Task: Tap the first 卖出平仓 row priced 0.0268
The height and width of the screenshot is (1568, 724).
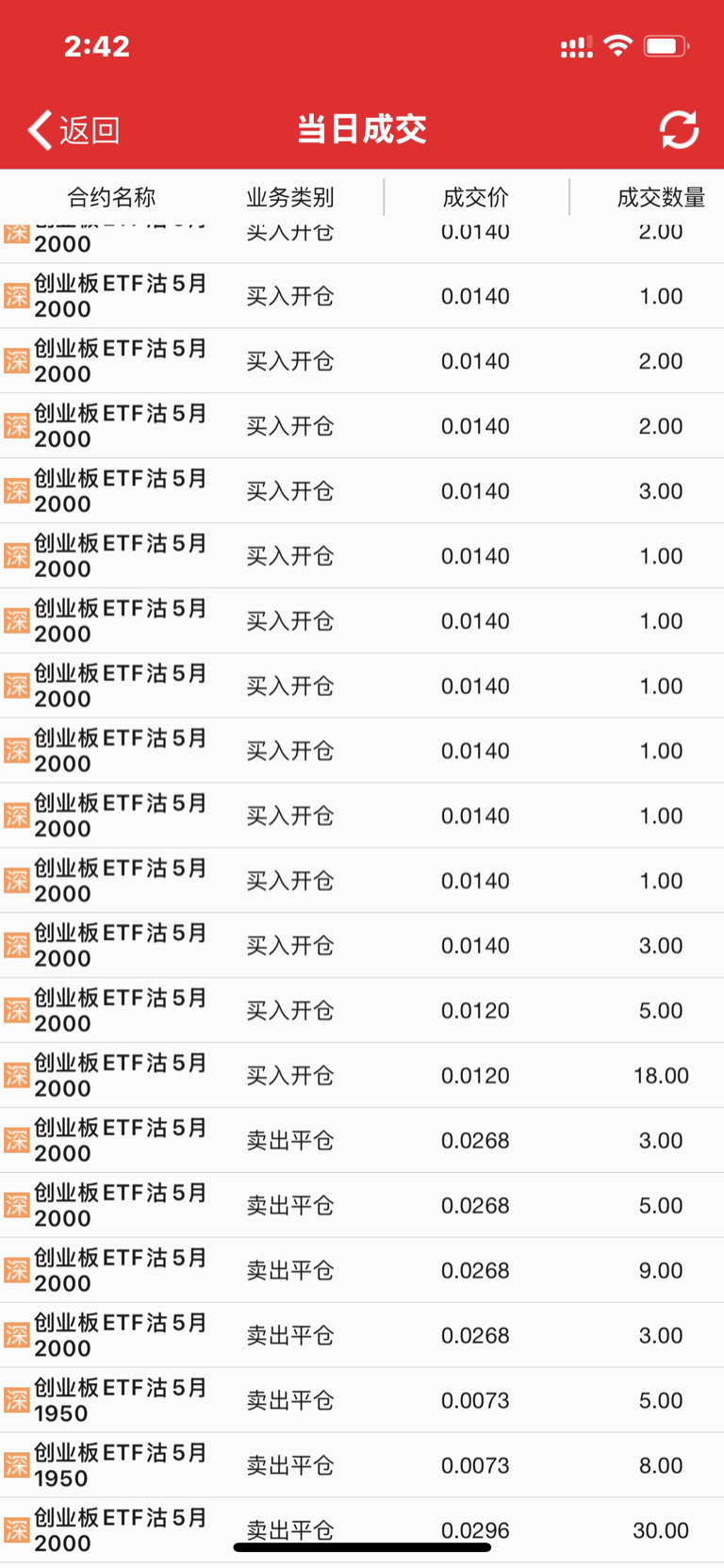Action: click(362, 1140)
